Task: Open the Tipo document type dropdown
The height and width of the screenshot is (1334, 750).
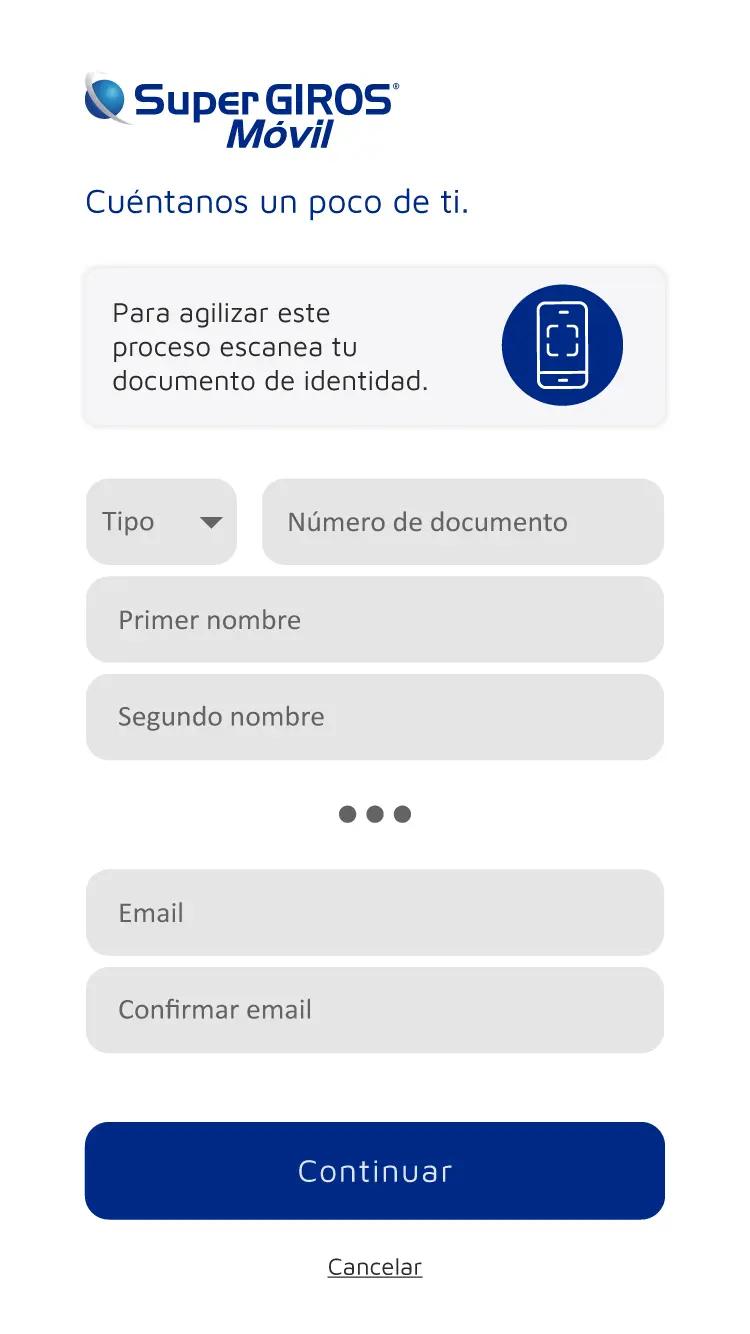Action: 161,522
